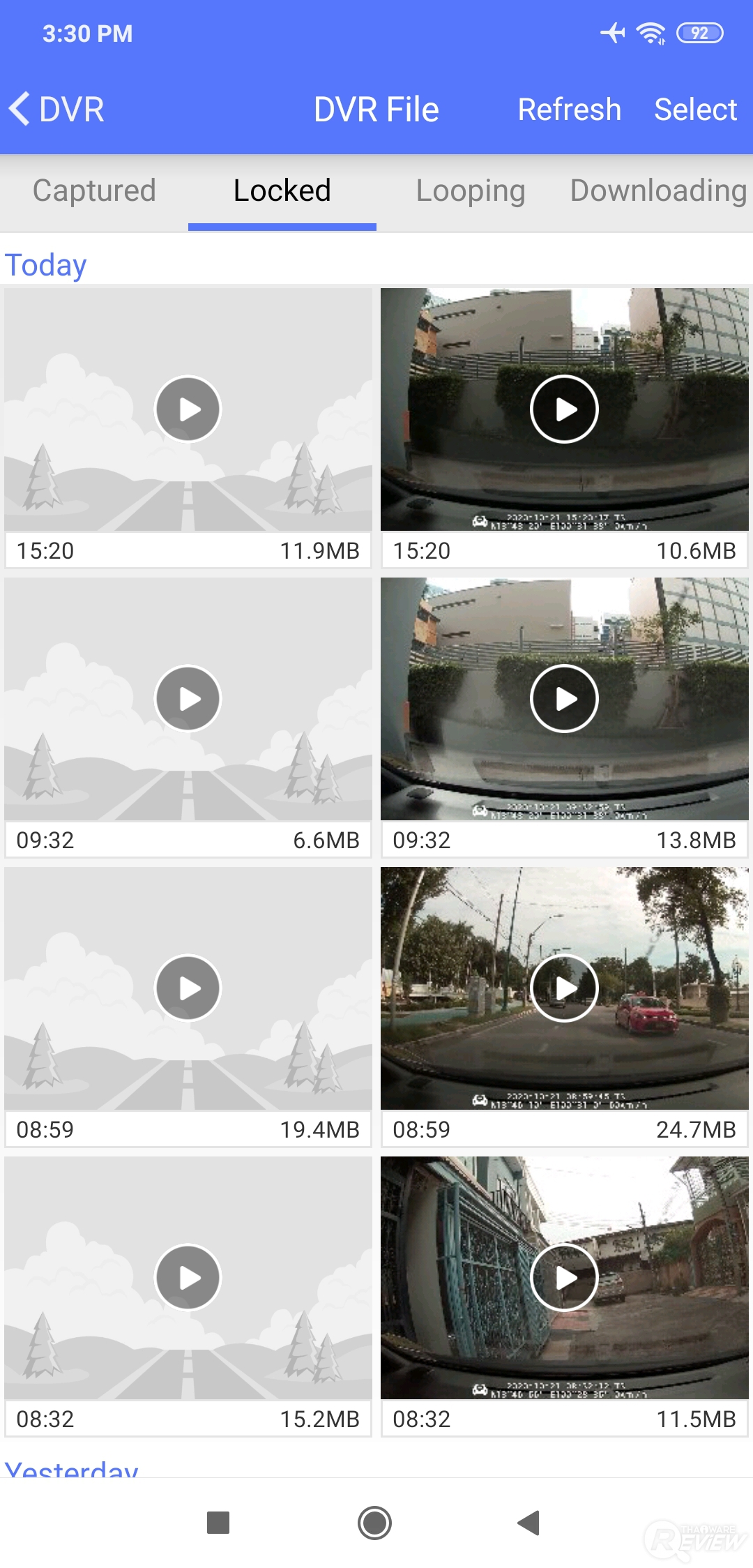This screenshot has height=1568, width=753.
Task: Open the 09:32 clip sized 6.6MB
Action: point(188,699)
